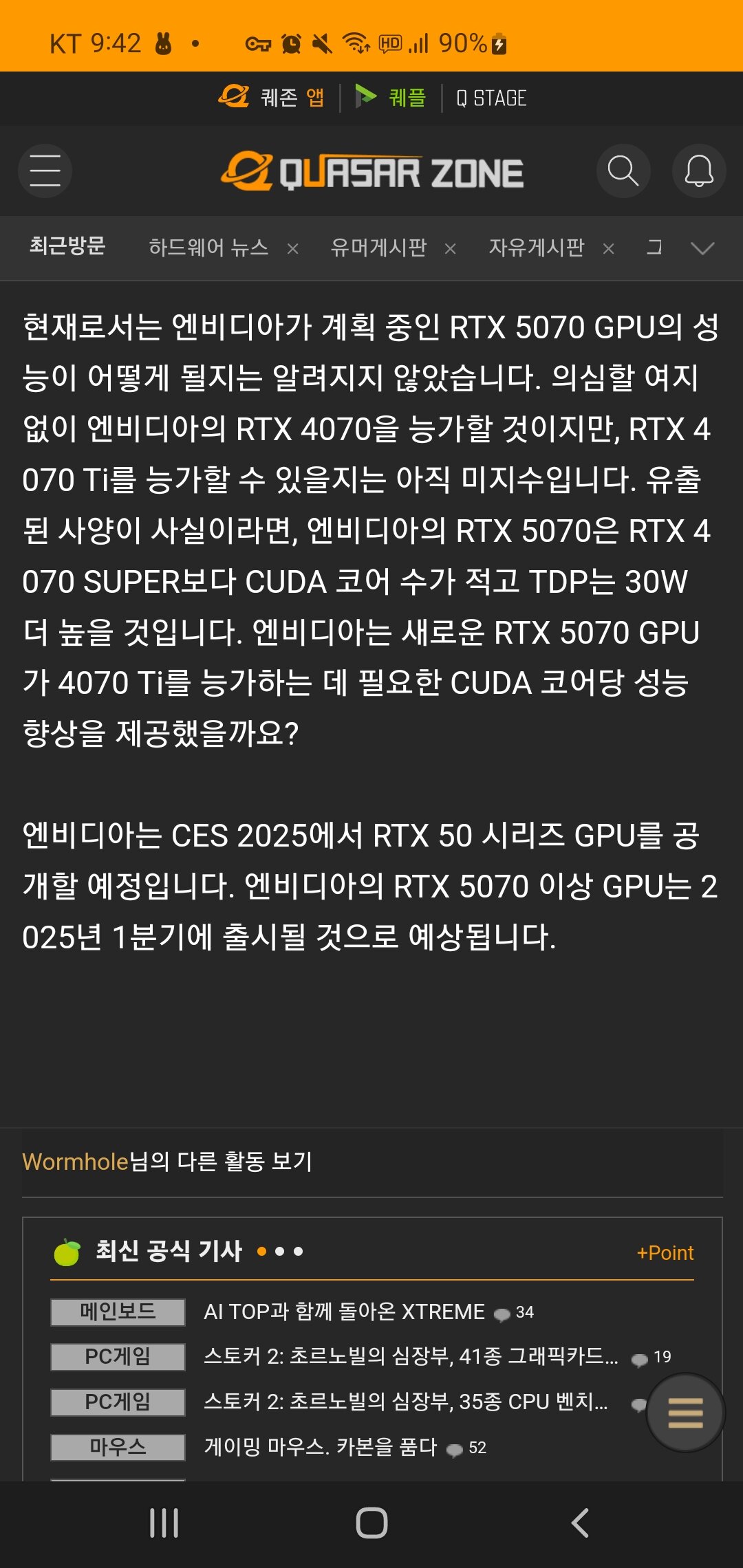
Task: Open the 퀘존 앱 link
Action: click(x=272, y=98)
